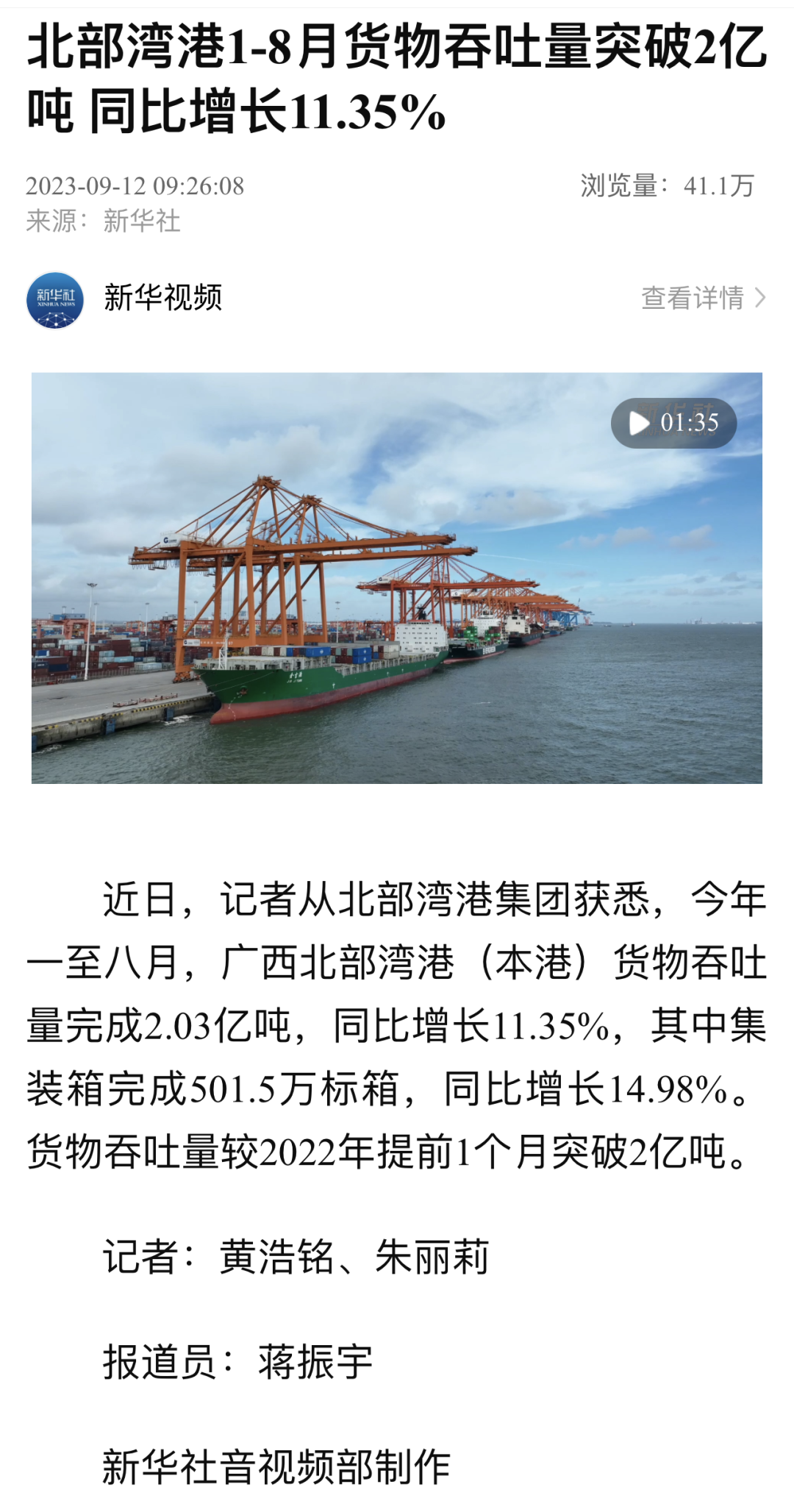Play the port video
Viewport: 794px width, 1512px height.
tap(397, 578)
